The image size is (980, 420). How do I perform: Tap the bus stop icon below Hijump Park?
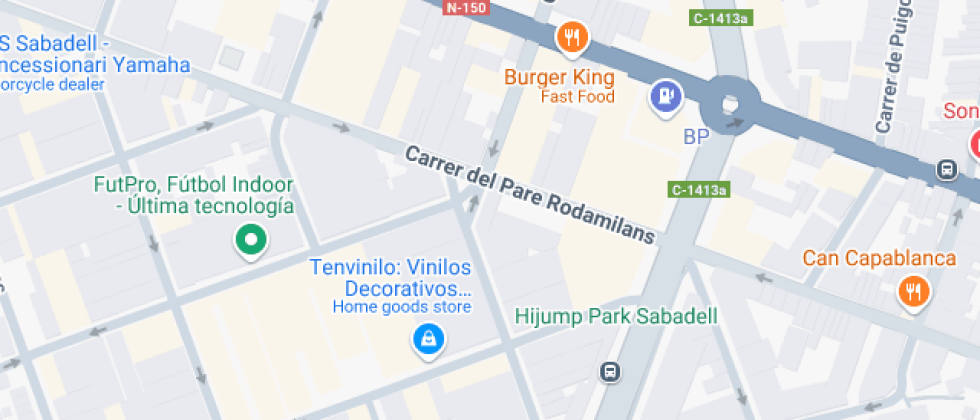[x=608, y=373]
